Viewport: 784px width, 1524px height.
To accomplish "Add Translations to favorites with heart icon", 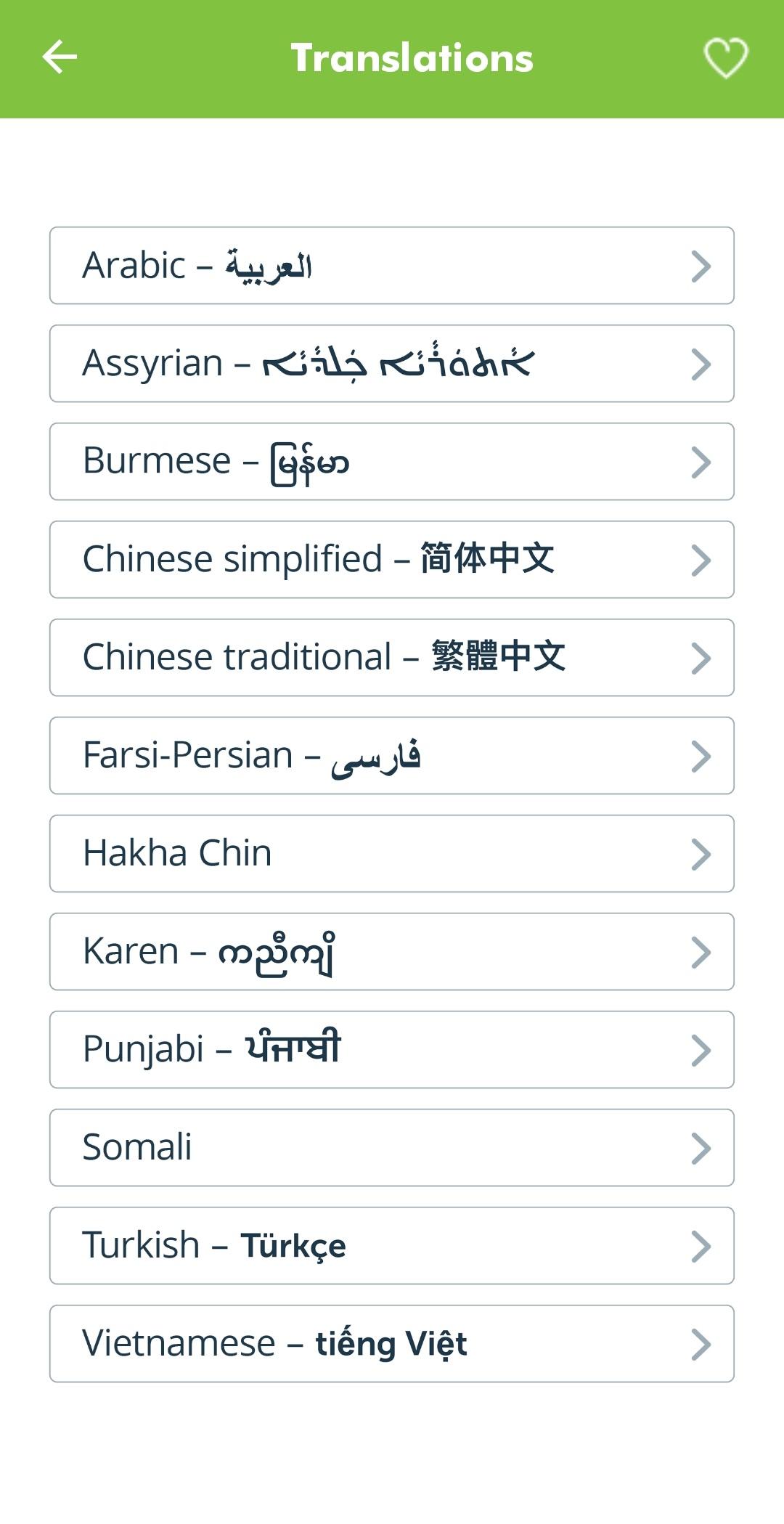I will [725, 57].
